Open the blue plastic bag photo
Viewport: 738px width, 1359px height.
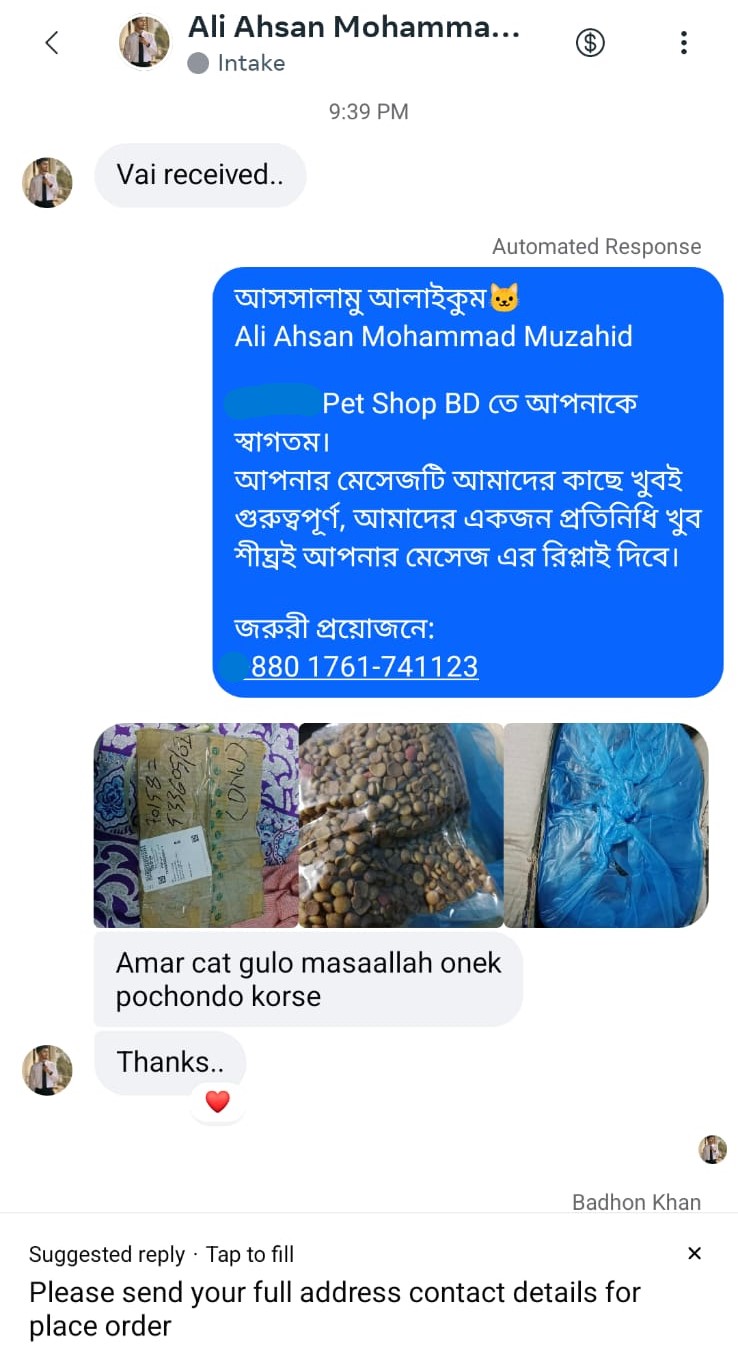pos(607,826)
